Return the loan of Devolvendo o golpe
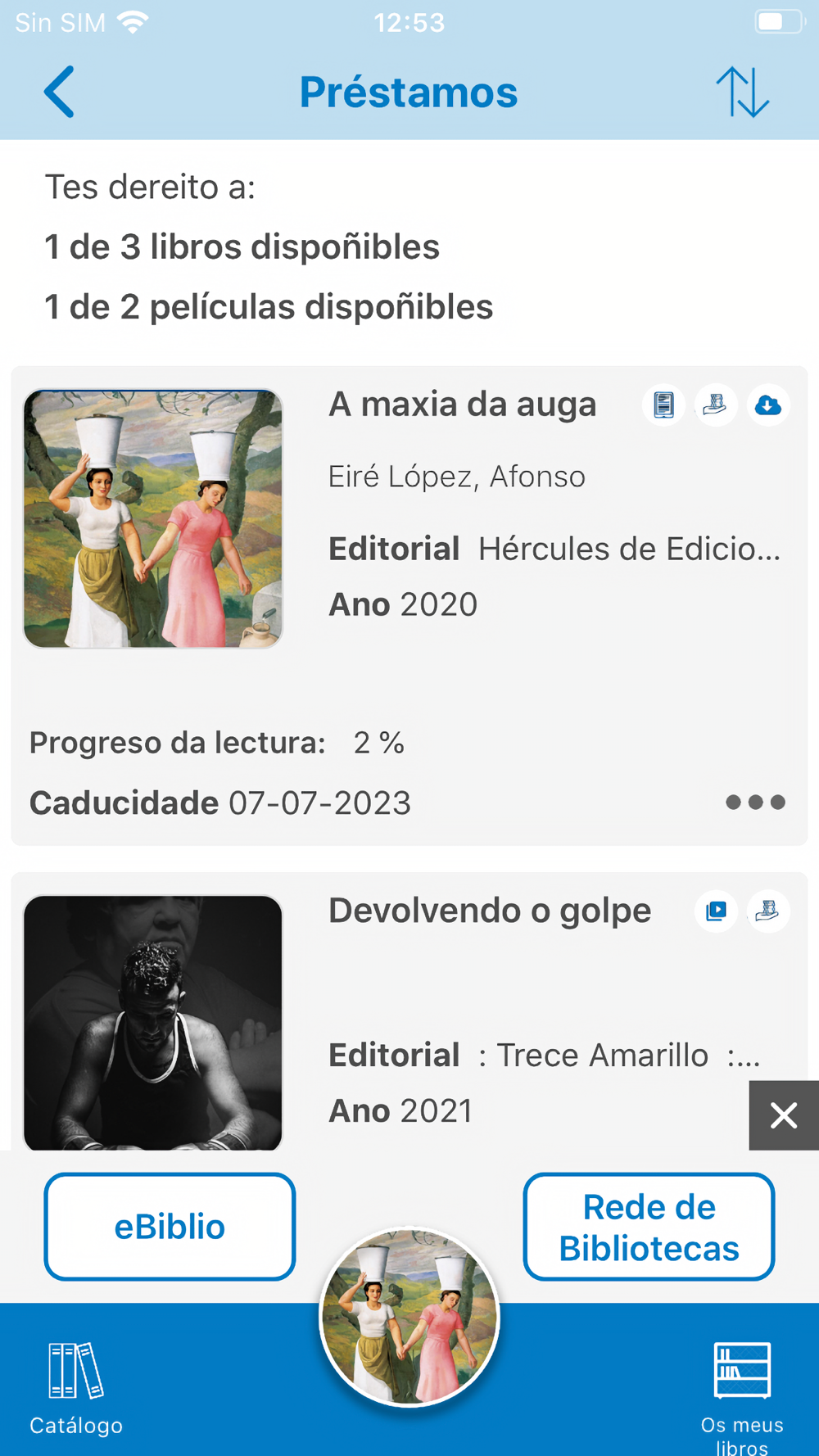The image size is (819, 1456). [x=768, y=911]
